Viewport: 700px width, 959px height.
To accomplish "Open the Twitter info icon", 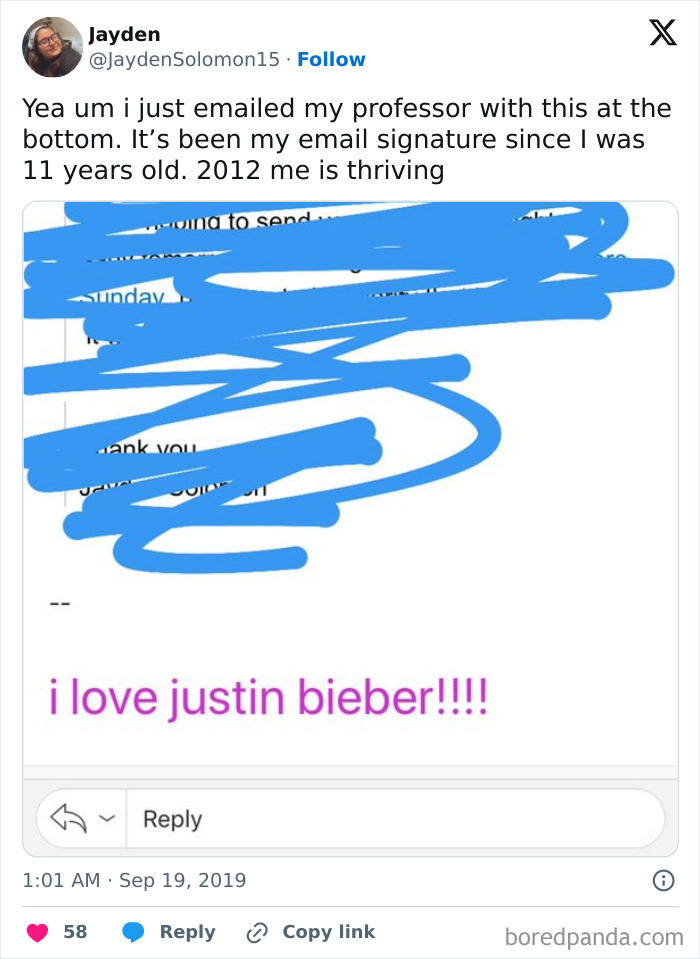I will tap(662, 881).
